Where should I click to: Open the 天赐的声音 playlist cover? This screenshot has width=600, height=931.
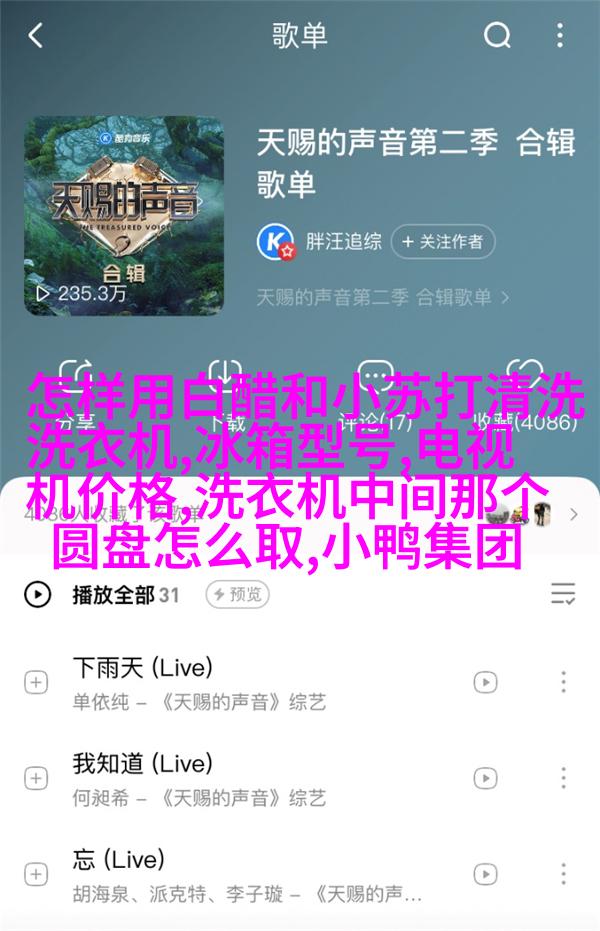point(124,216)
